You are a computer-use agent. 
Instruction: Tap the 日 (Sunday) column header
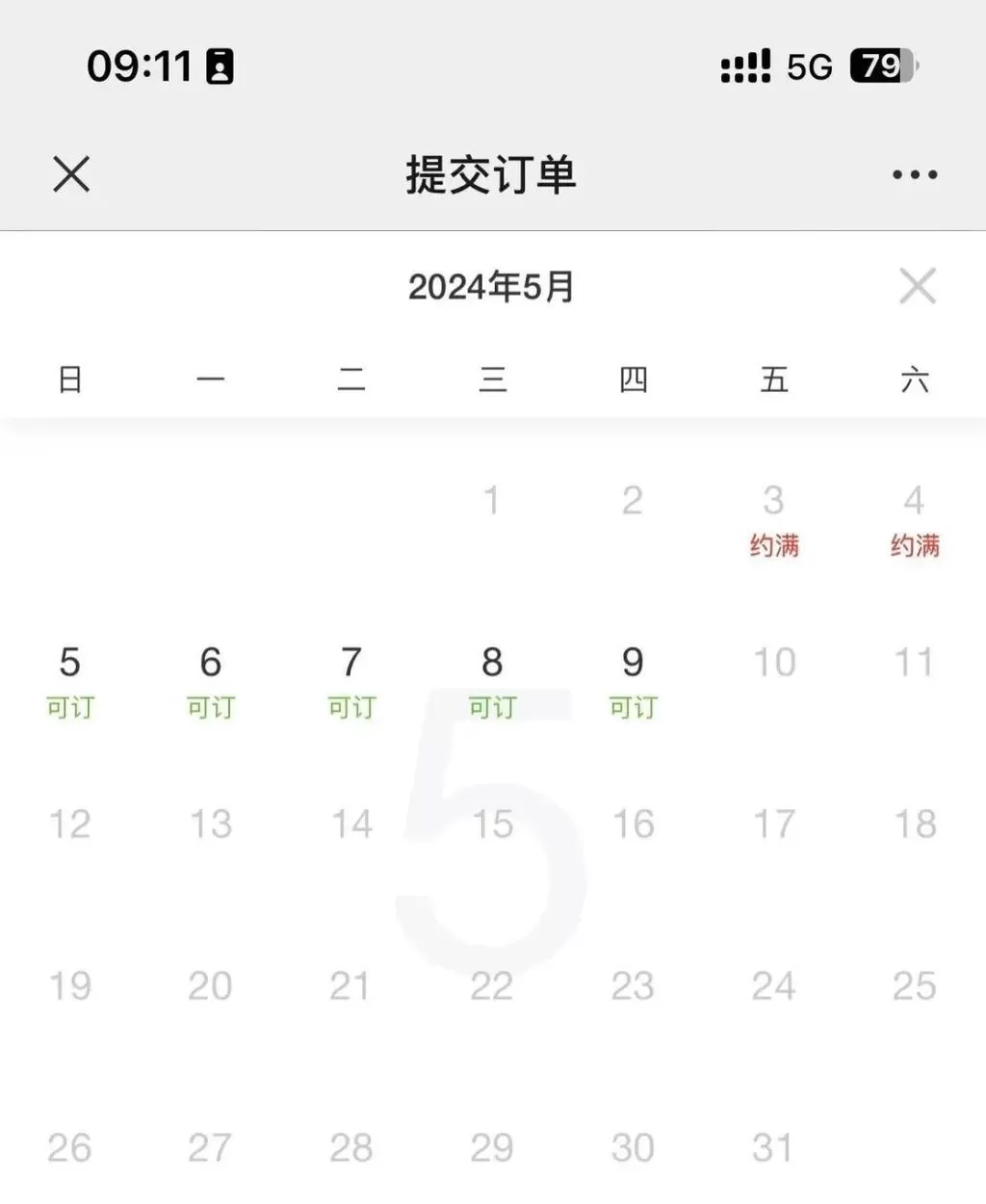click(68, 379)
